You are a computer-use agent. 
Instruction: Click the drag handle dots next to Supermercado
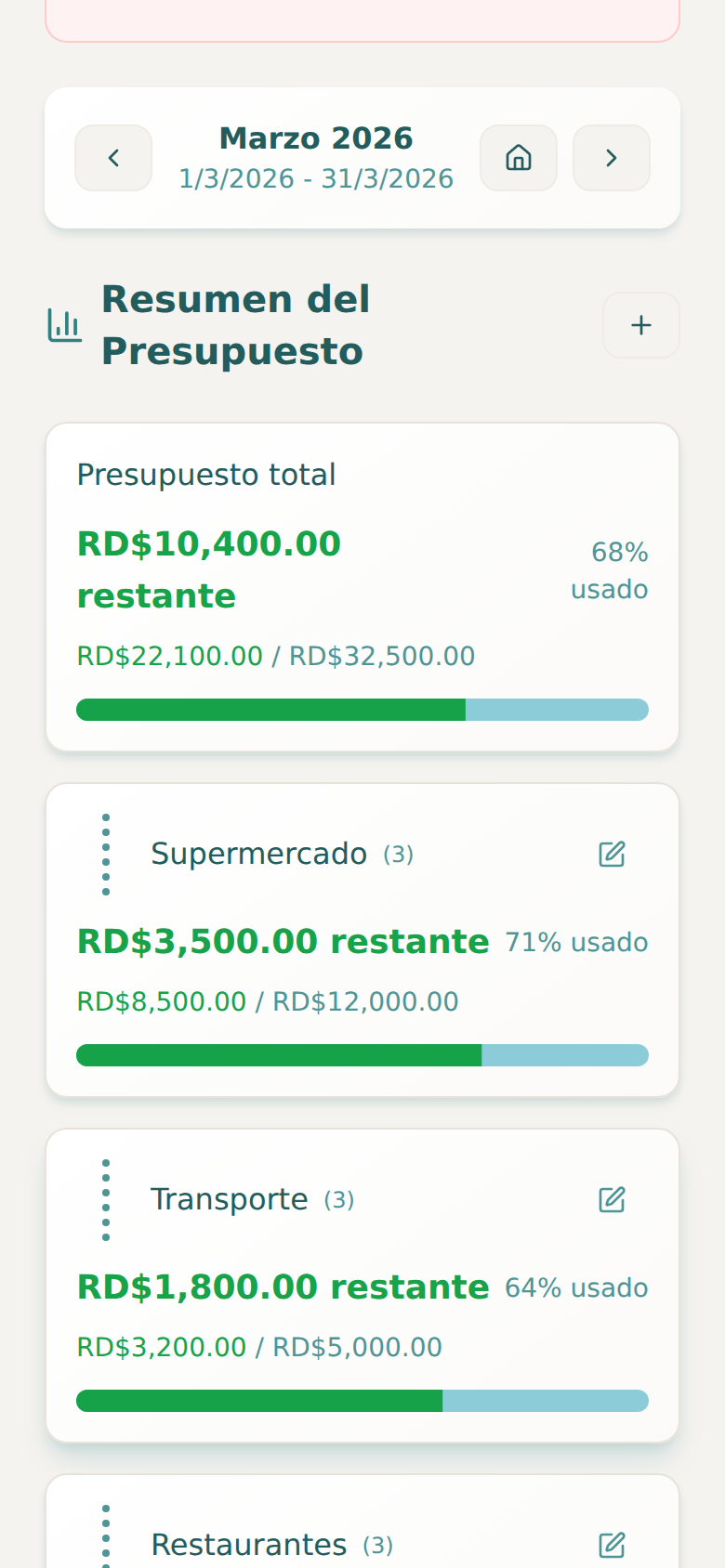pos(106,854)
